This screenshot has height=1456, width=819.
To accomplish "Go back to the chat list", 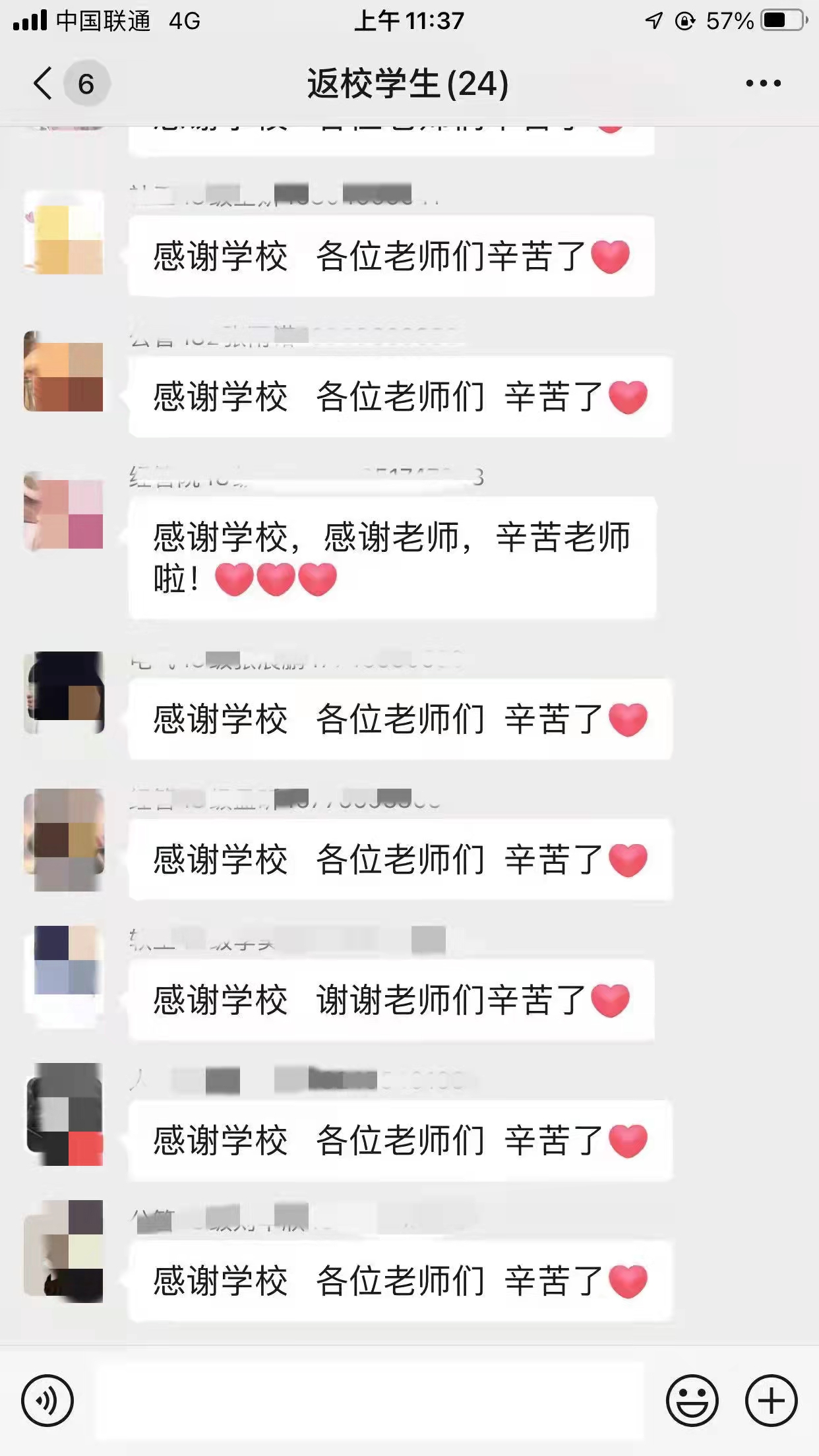I will (44, 84).
